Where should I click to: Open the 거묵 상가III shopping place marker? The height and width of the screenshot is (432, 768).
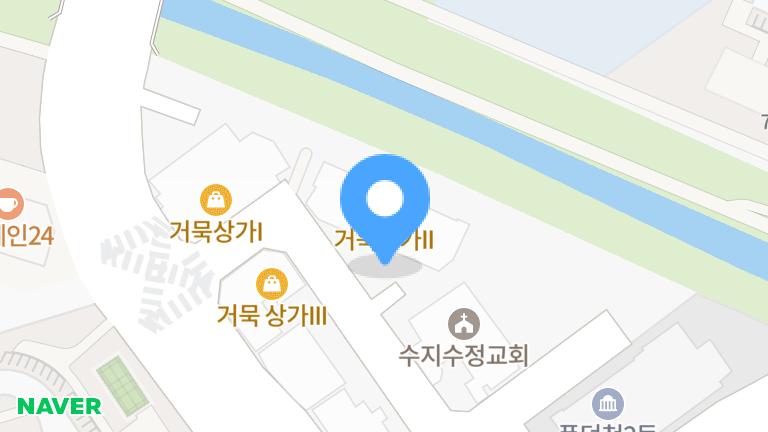272,284
